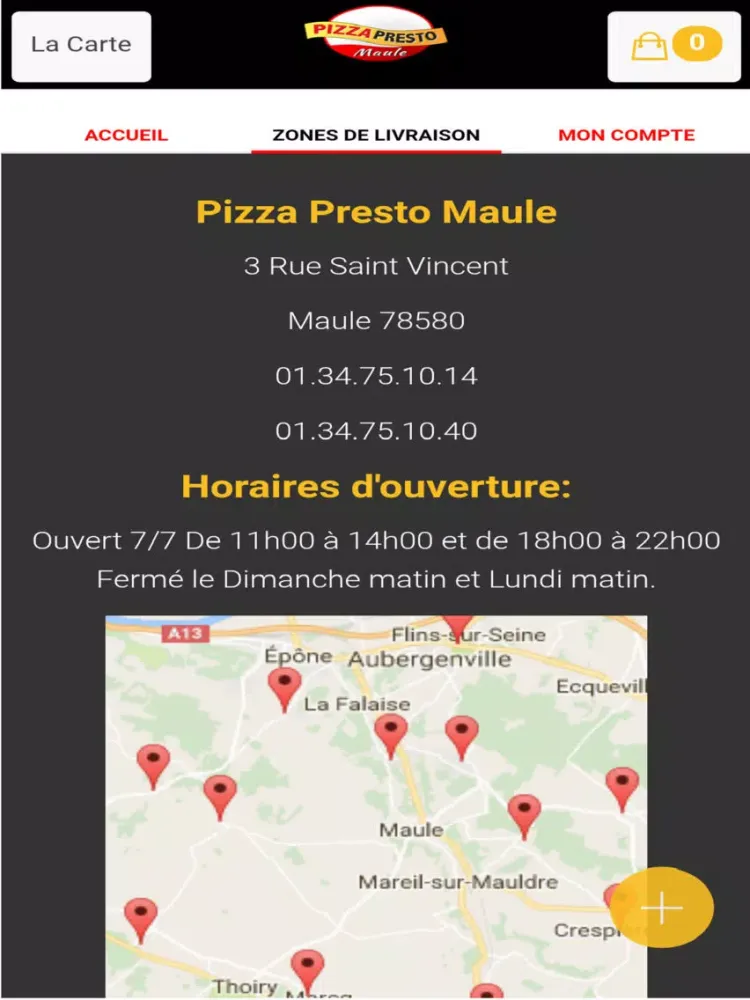The image size is (750, 1000).
Task: Click the map marker near La Falaise
Action: (x=390, y=728)
